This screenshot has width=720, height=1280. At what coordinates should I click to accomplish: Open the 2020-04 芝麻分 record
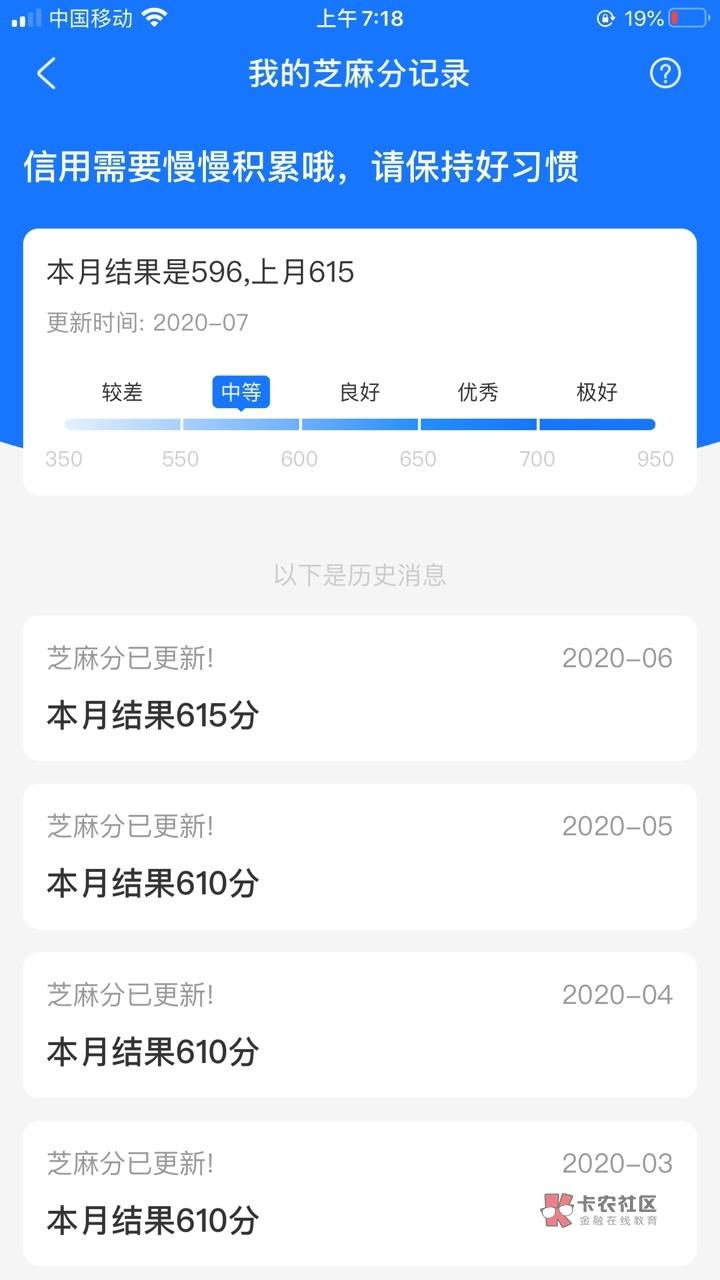click(360, 1025)
